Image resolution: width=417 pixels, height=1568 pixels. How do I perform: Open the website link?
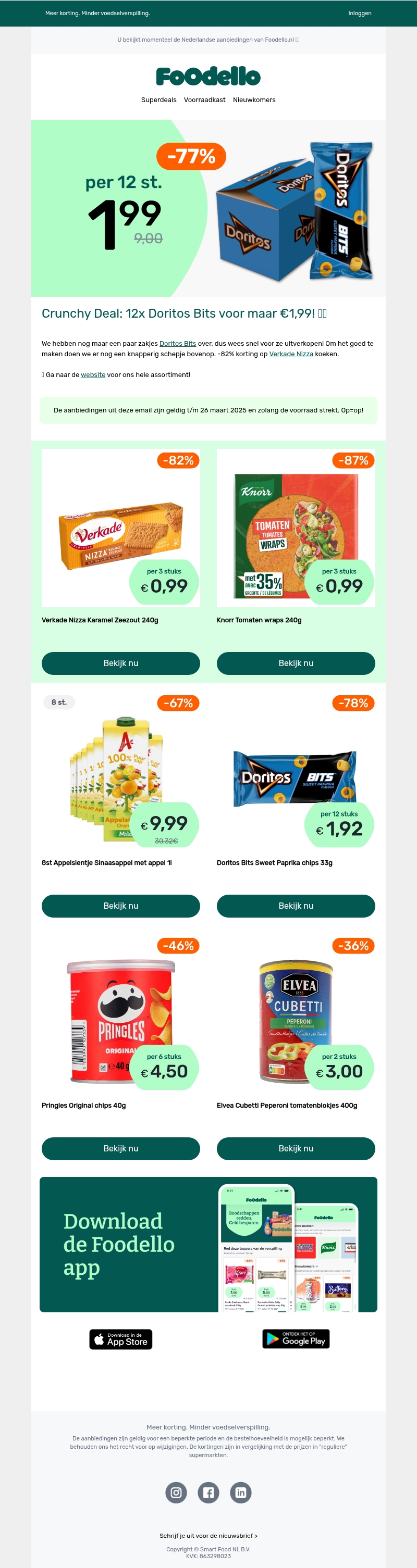point(93,375)
